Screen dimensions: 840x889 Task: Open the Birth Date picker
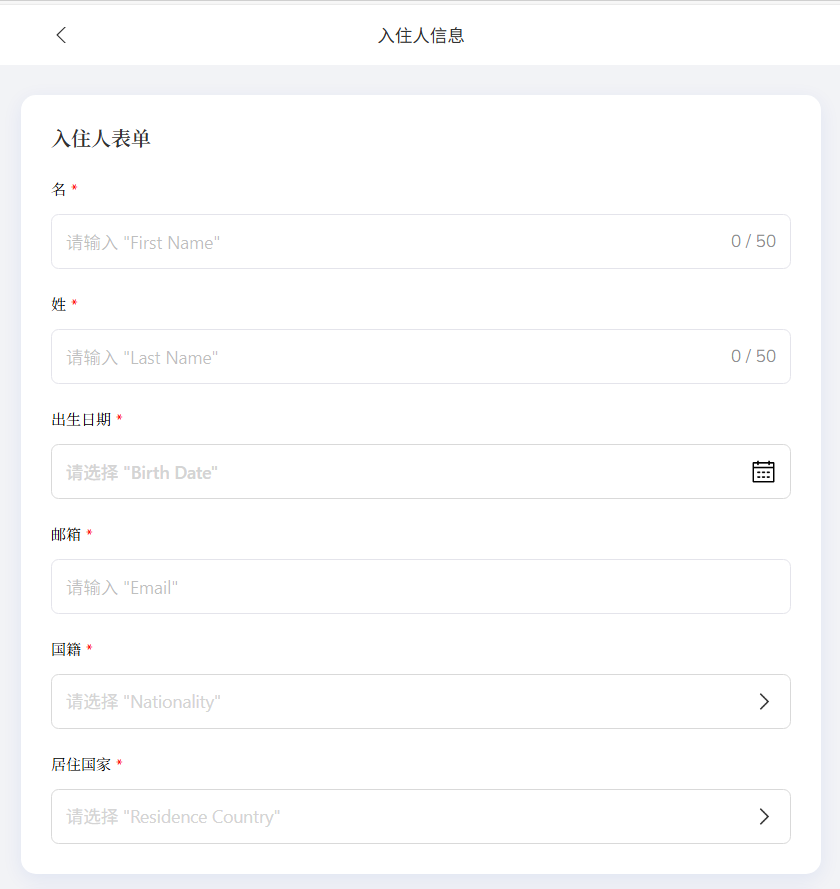(420, 472)
